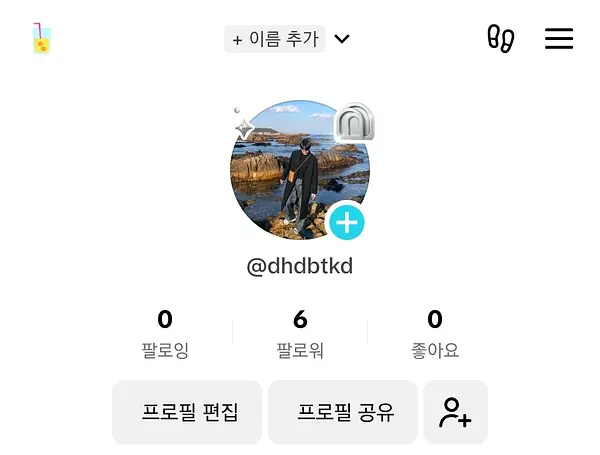The width and height of the screenshot is (600, 455).
Task: View the 팔로잉 following list
Action: click(x=165, y=334)
